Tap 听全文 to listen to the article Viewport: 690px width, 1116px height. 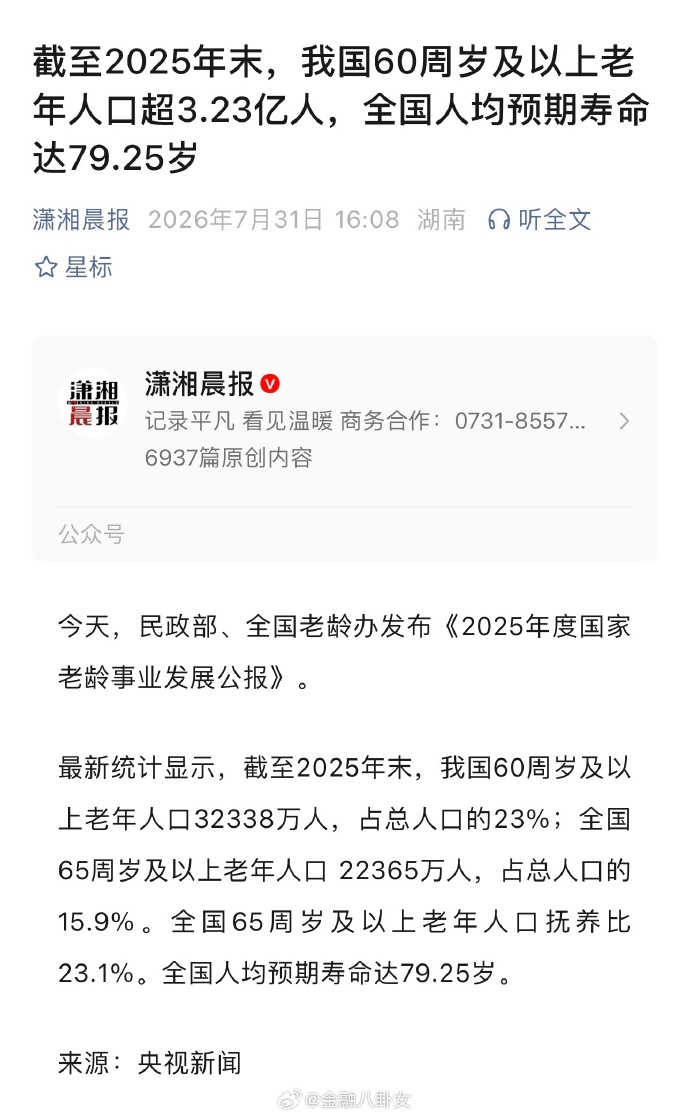539,220
